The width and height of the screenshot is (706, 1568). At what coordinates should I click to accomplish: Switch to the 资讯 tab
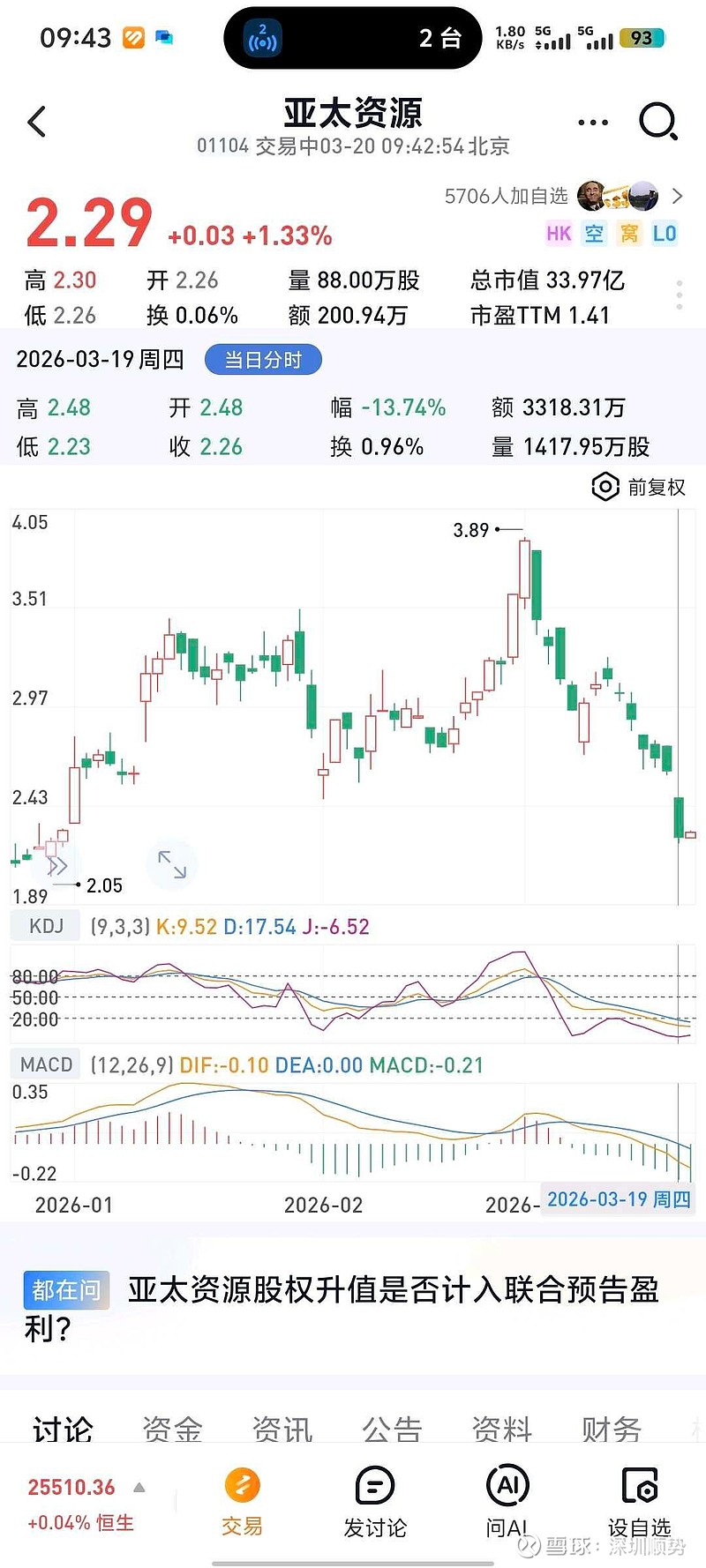[x=282, y=1428]
